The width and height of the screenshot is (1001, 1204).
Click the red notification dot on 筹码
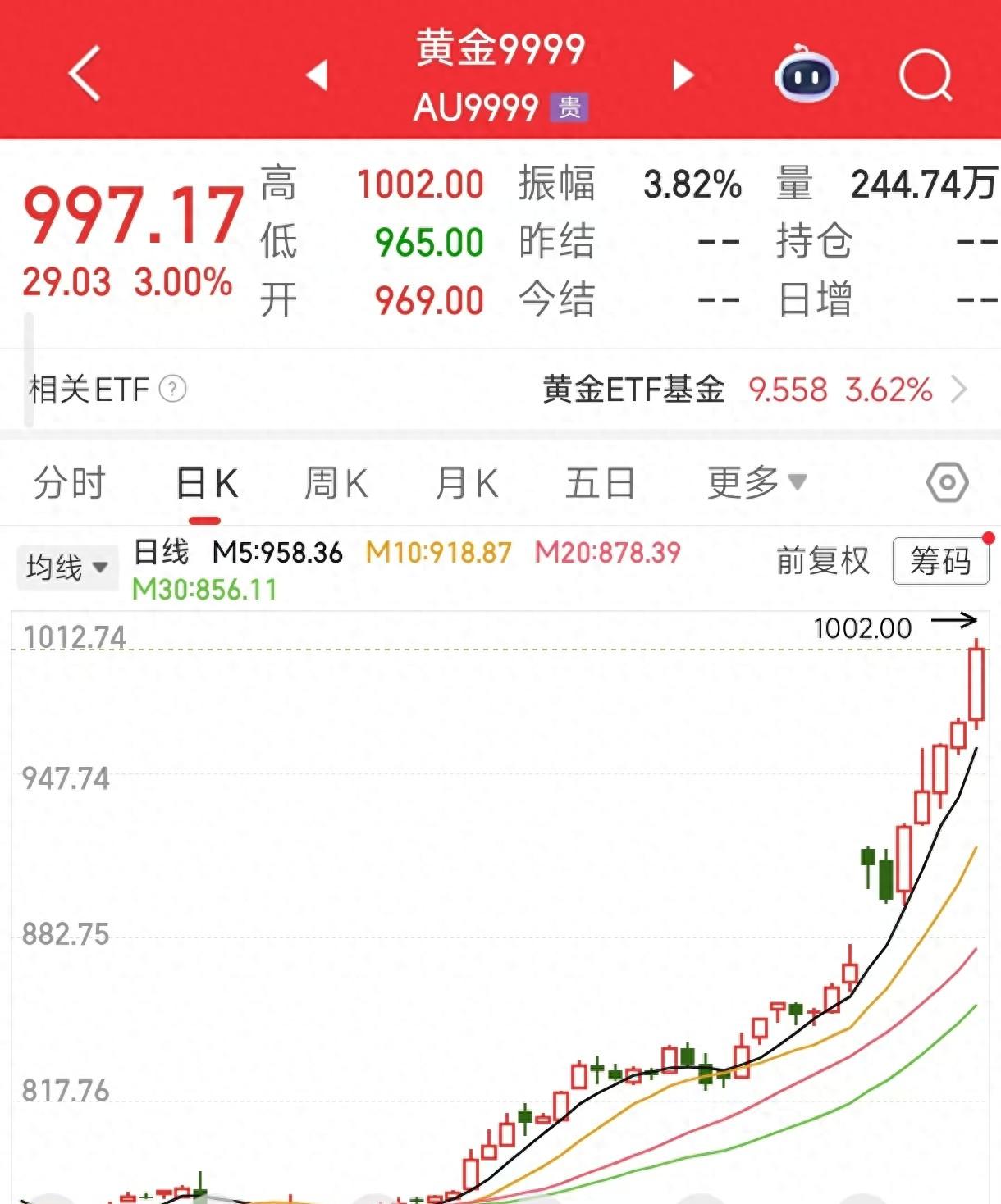coord(988,538)
